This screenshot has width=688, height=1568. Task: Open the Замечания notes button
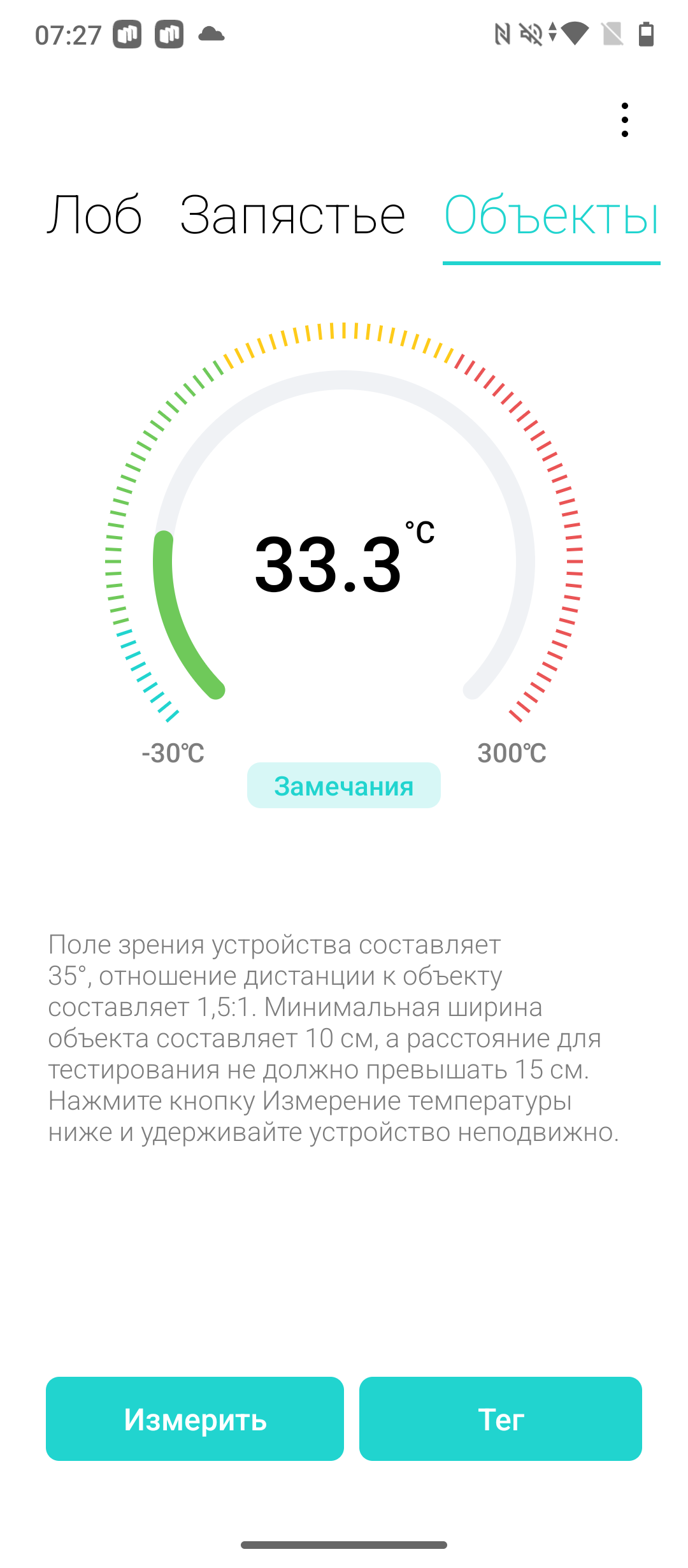pos(343,785)
